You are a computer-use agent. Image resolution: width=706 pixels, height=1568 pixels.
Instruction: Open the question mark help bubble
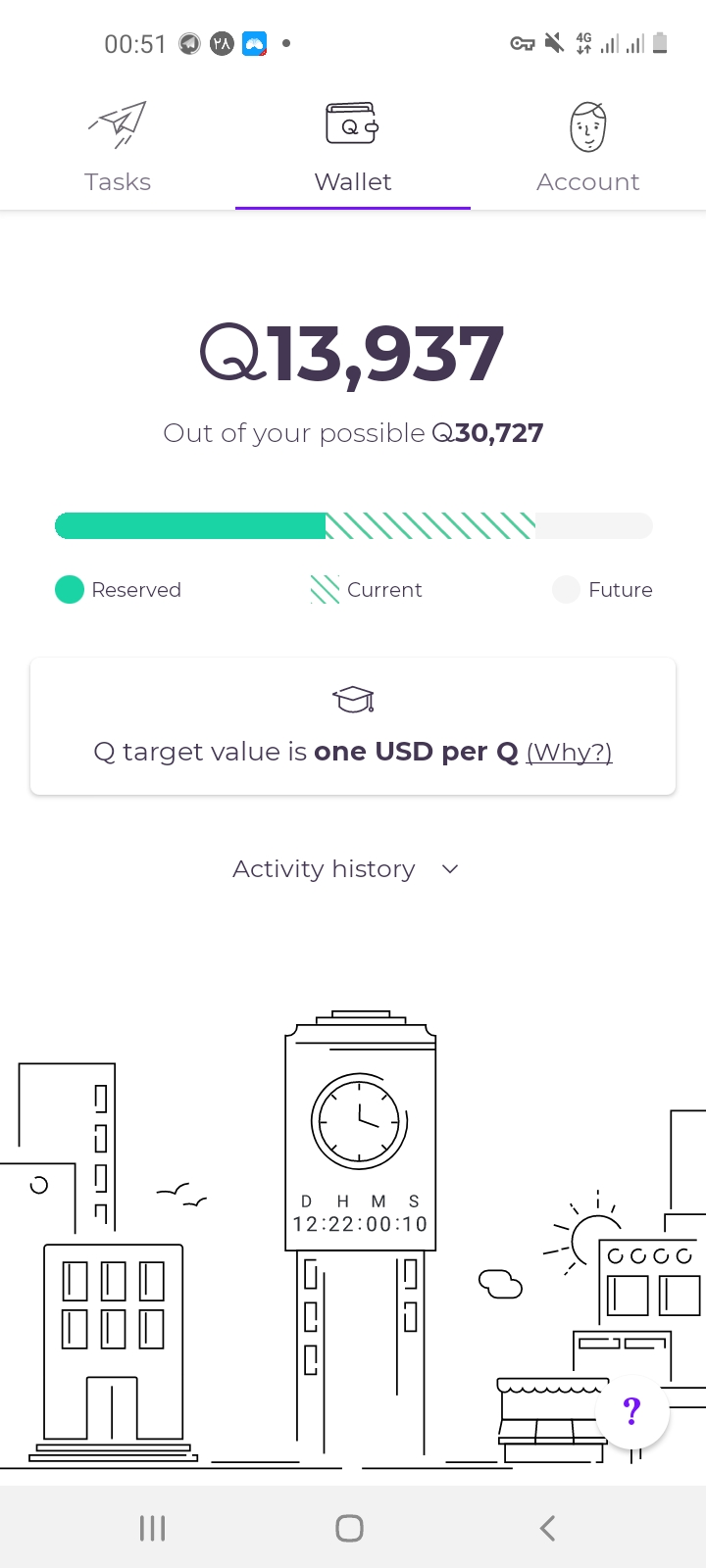tap(631, 1411)
